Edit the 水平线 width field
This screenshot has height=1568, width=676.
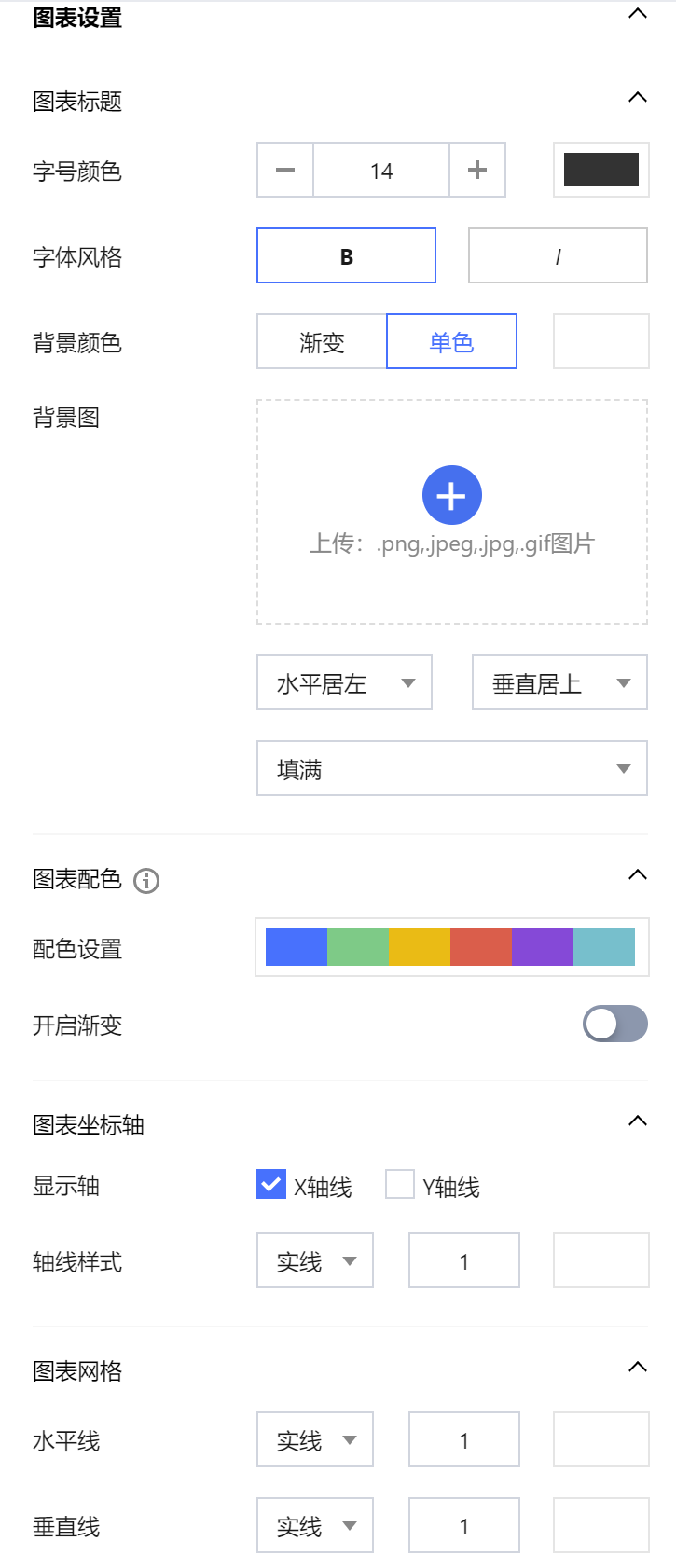click(x=463, y=1439)
